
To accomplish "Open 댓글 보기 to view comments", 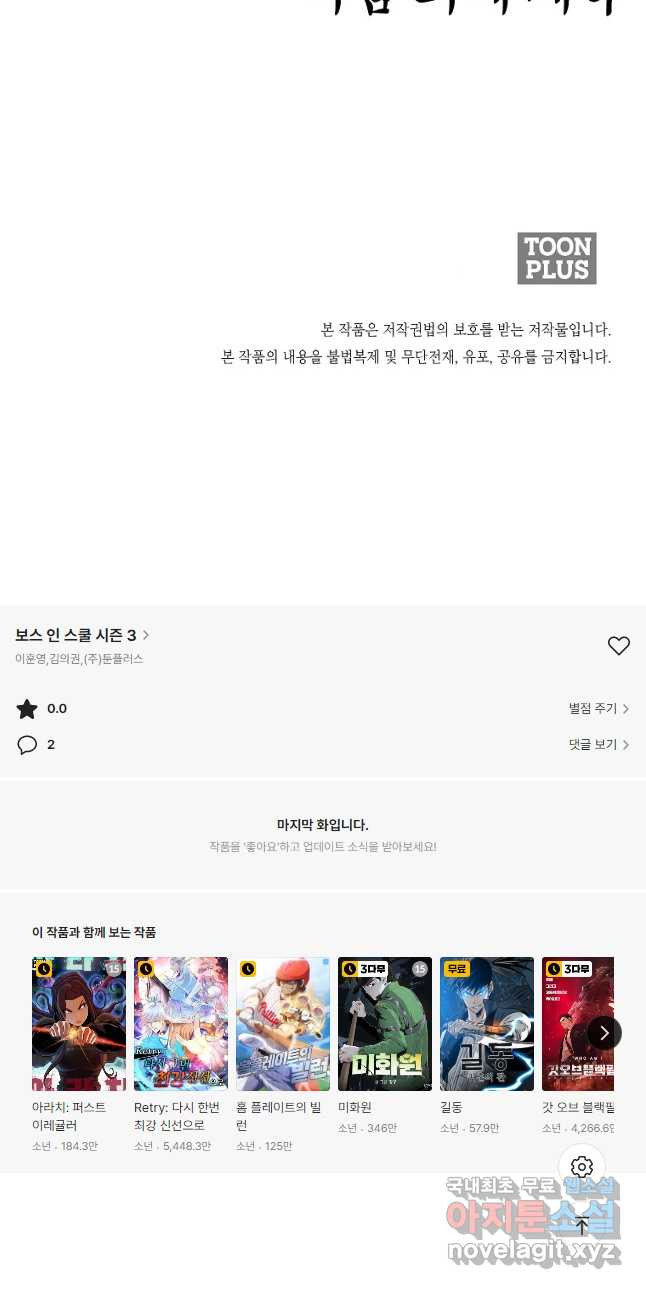I will tap(598, 744).
